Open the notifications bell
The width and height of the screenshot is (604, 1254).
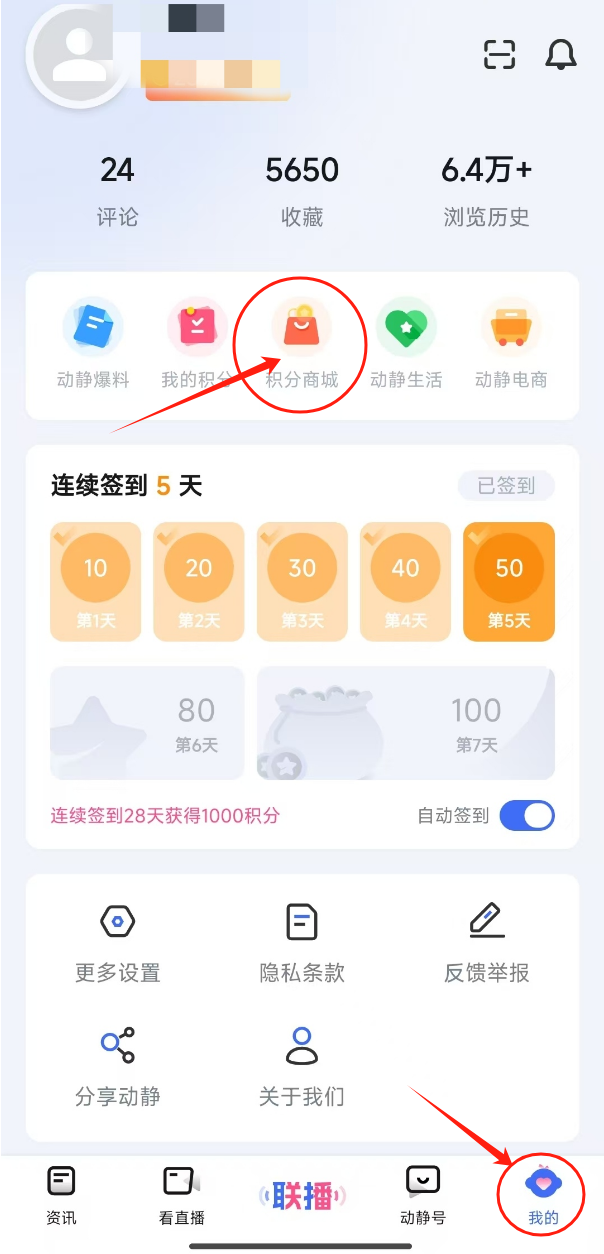pyautogui.click(x=561, y=55)
